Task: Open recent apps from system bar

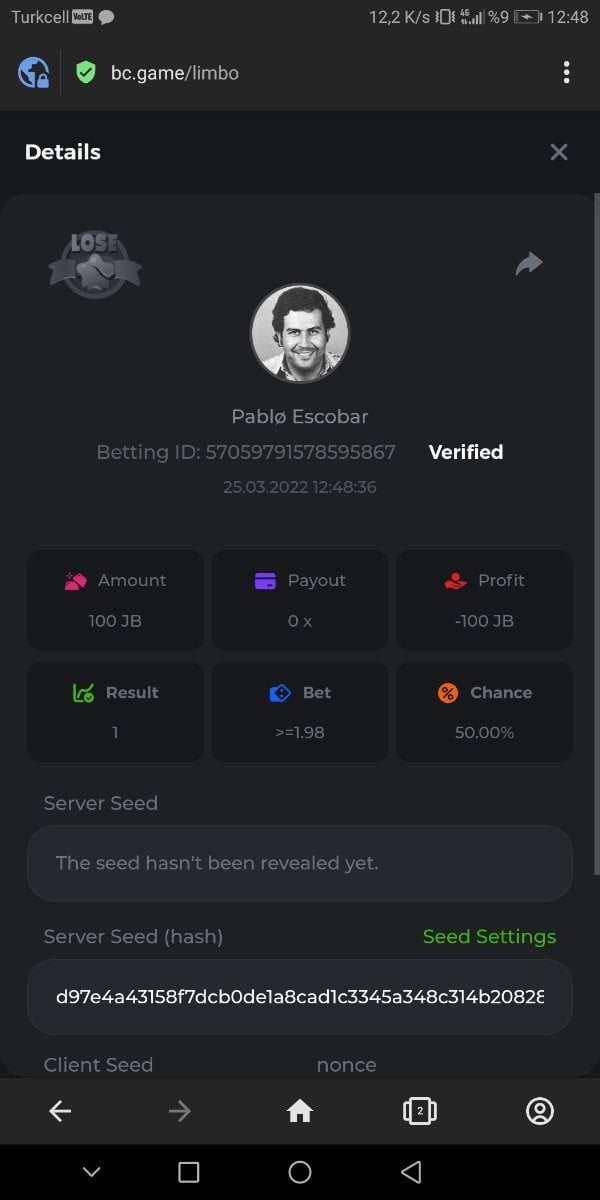Action: (x=188, y=1172)
